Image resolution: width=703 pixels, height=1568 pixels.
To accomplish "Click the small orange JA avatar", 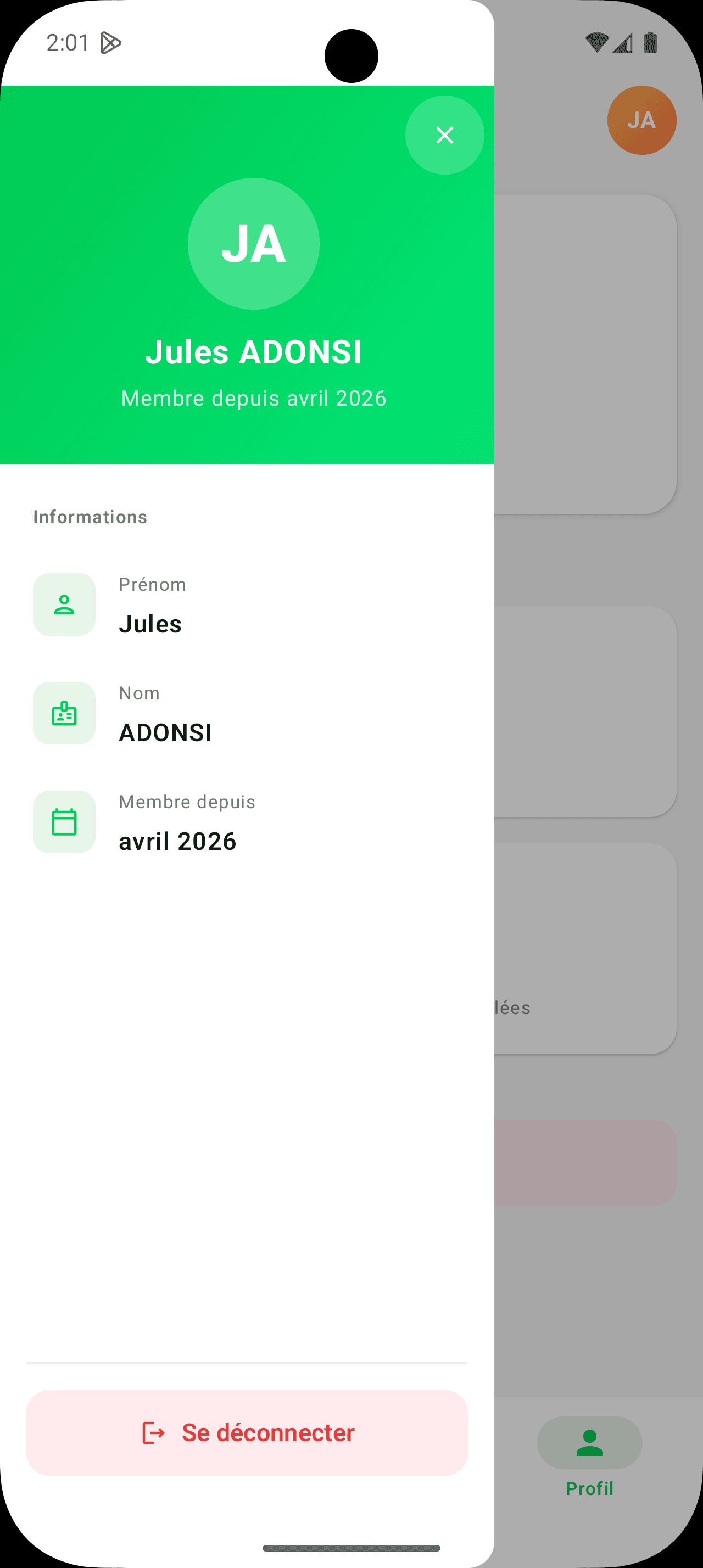I will coord(641,120).
